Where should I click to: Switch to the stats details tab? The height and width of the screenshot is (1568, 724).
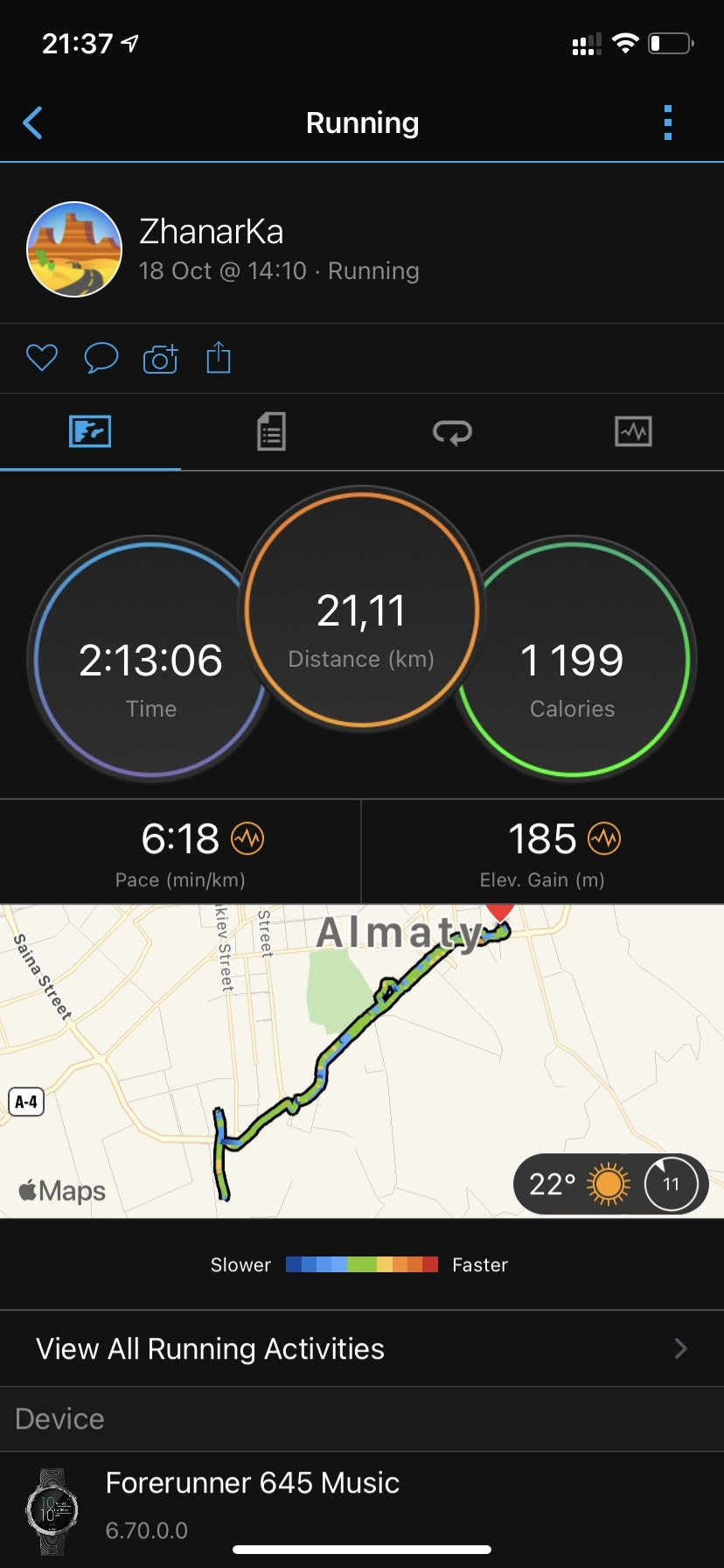coord(271,431)
